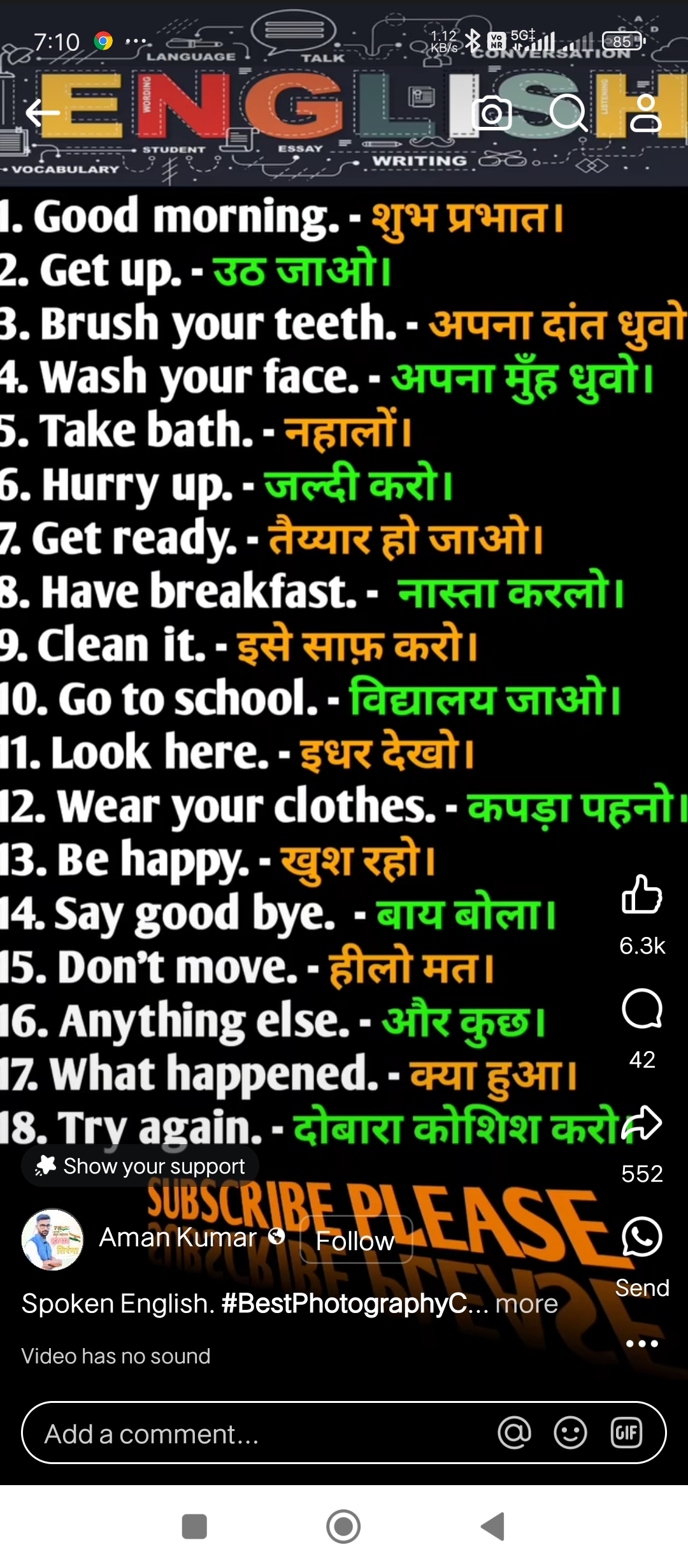This screenshot has height=1568, width=688.
Task: Add a GIF to the comment
Action: 626,1433
